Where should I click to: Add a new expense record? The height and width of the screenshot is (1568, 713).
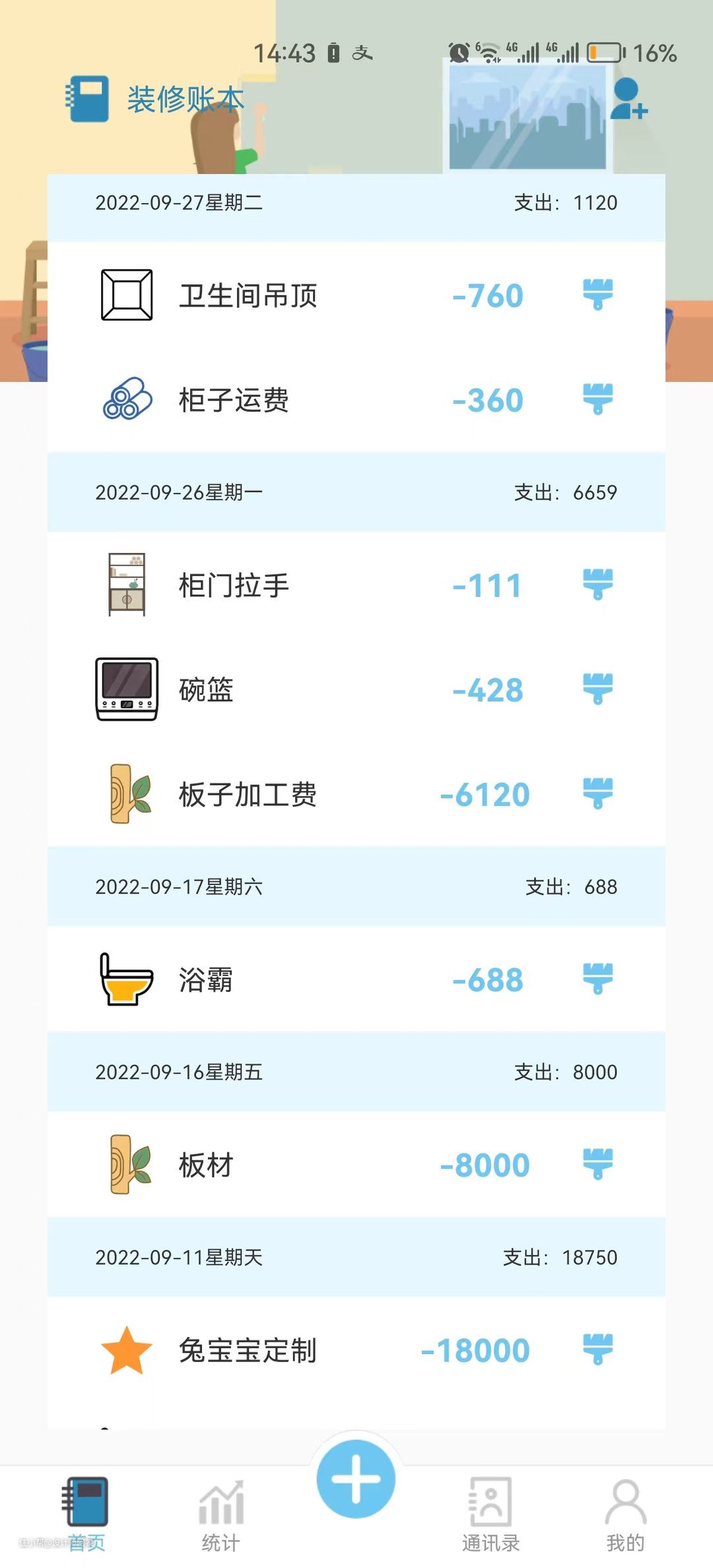click(x=356, y=1479)
